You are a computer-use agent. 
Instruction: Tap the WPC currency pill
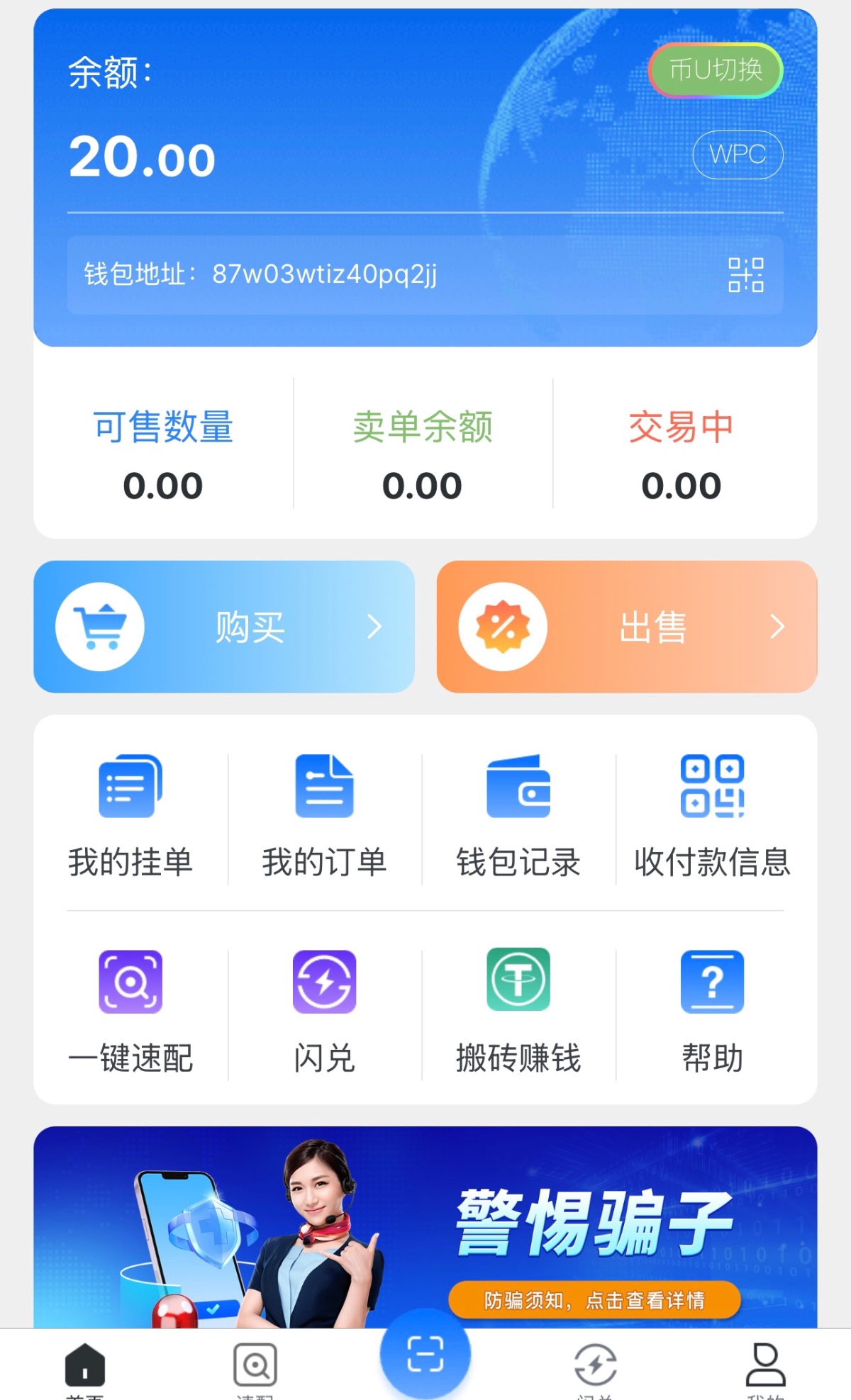[738, 155]
